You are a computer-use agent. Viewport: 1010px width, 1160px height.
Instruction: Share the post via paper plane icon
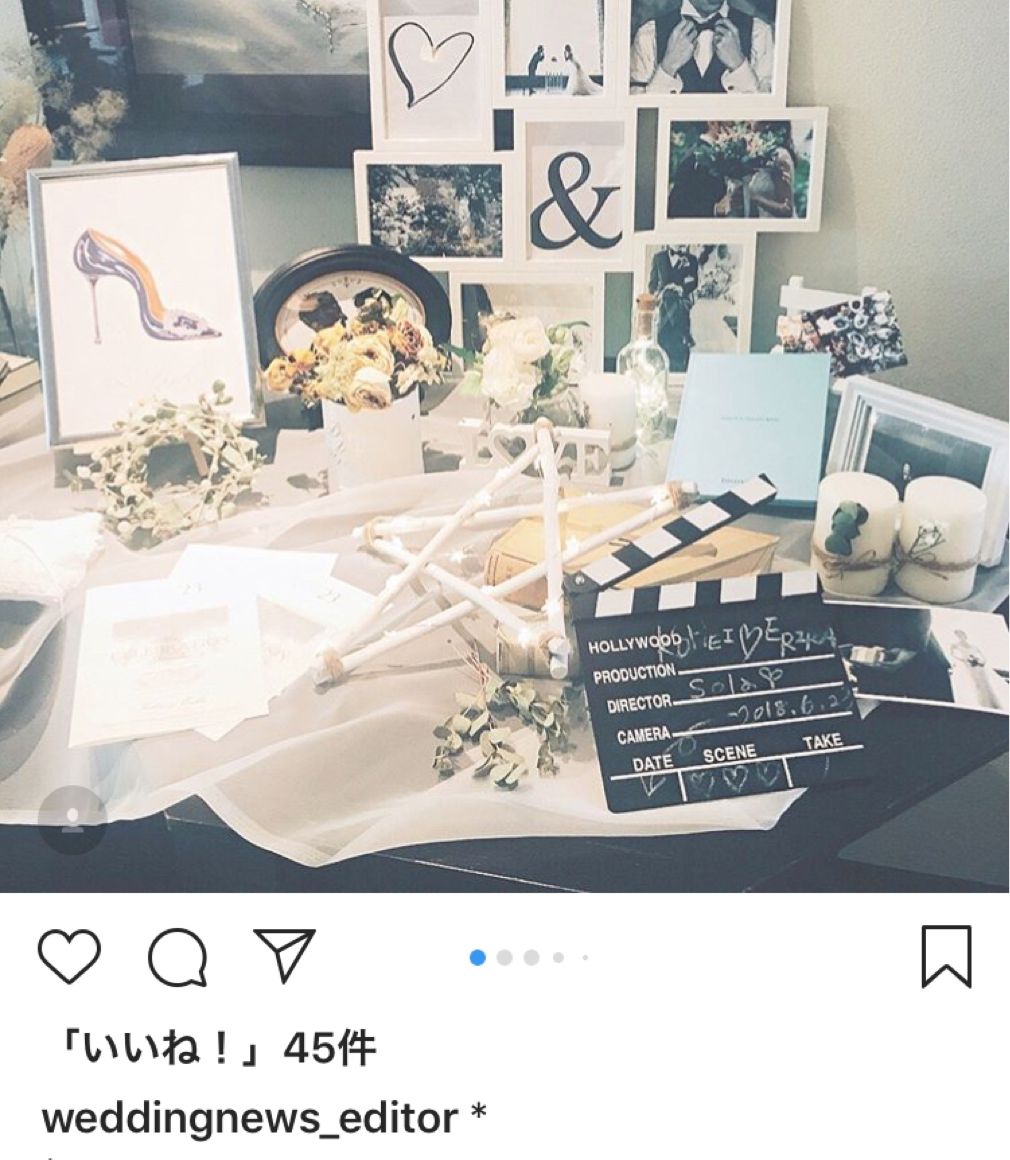[284, 953]
